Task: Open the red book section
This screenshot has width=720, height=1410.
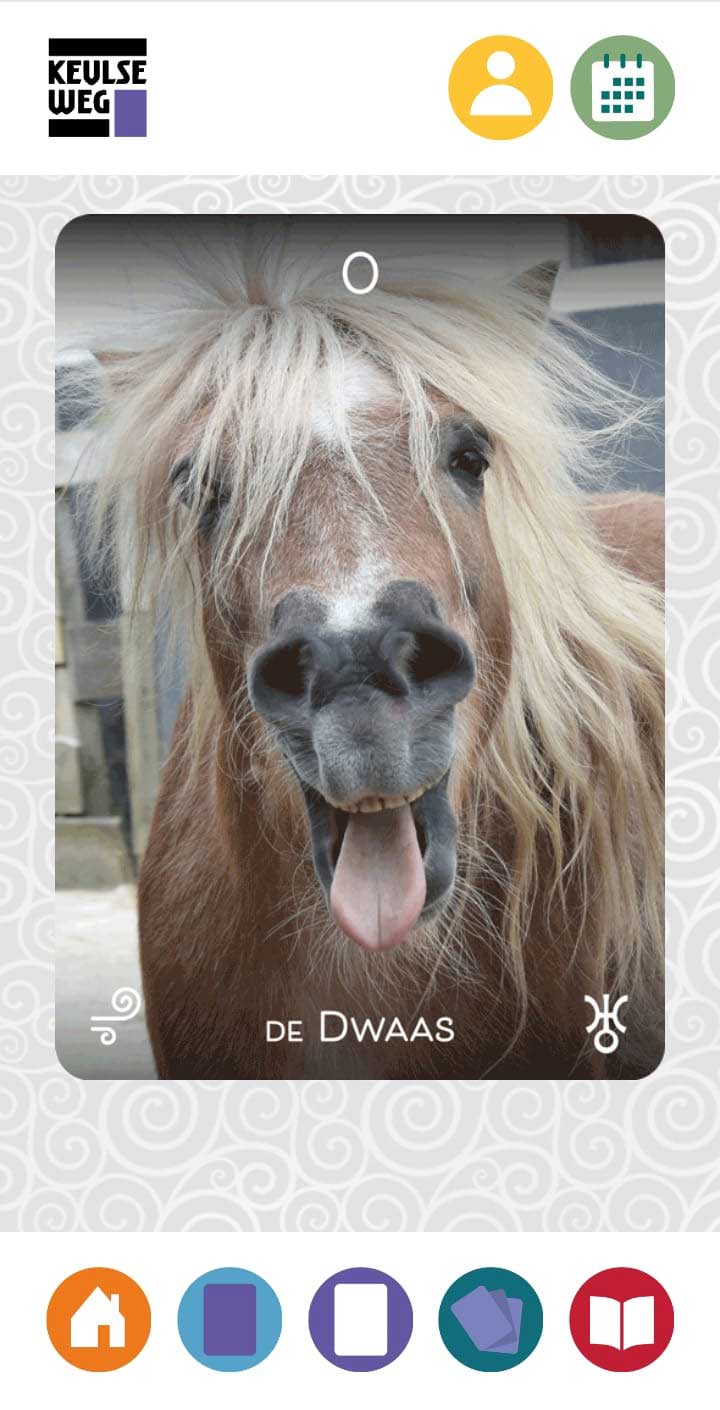Action: [x=622, y=1319]
